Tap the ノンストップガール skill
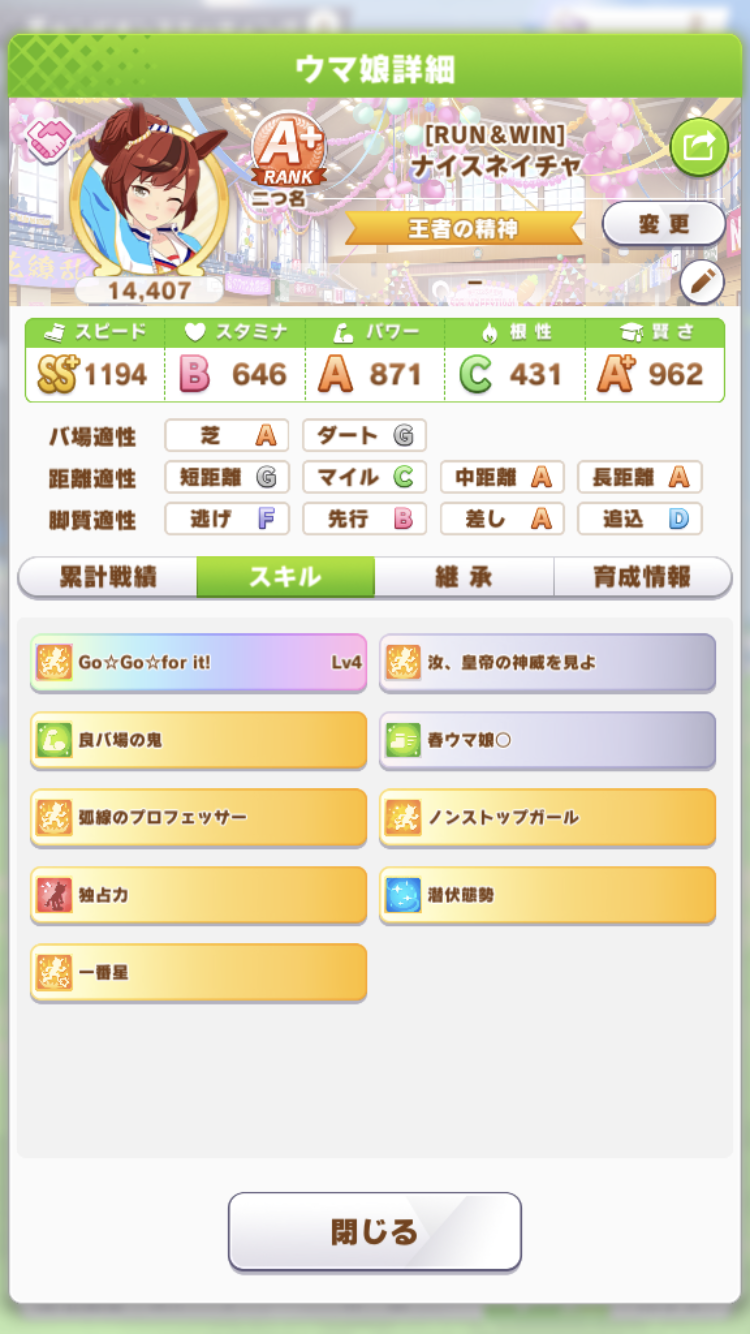This screenshot has width=750, height=1334. point(547,817)
